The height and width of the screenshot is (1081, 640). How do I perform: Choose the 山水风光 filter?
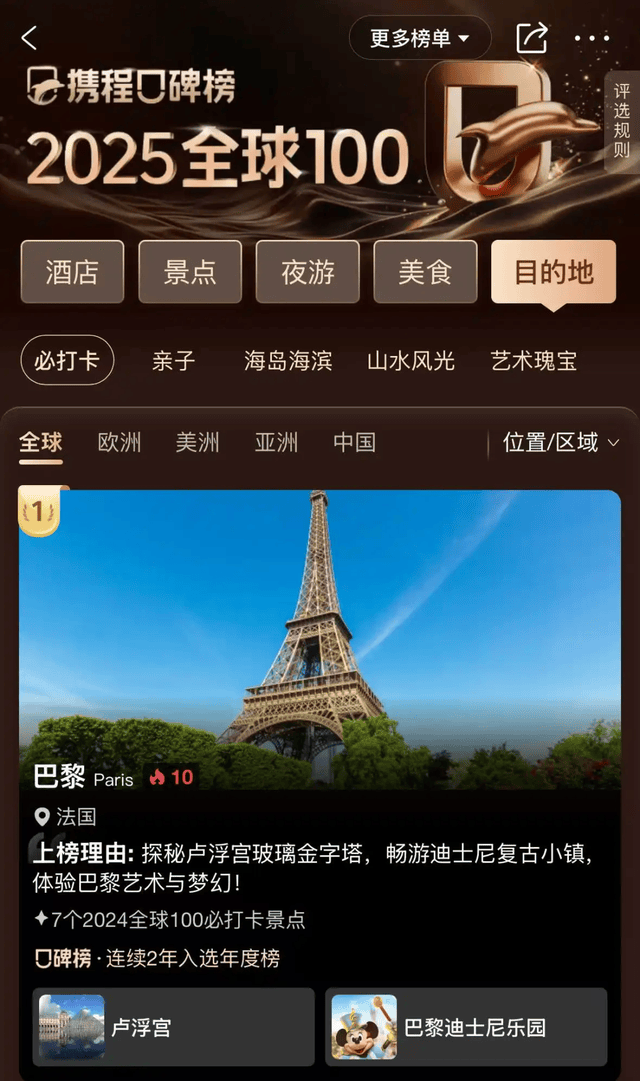[410, 360]
